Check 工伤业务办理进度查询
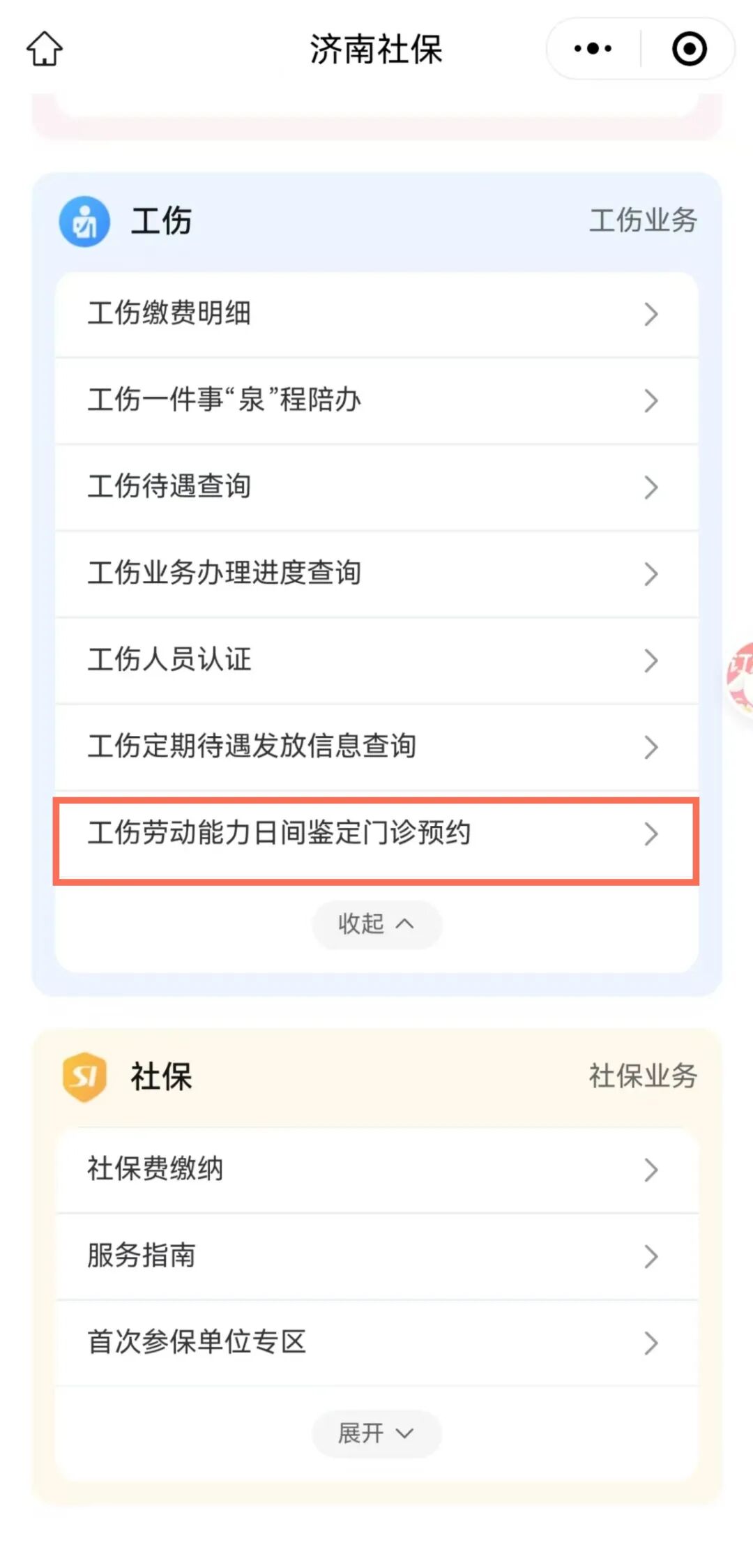The image size is (753, 1568). [376, 573]
